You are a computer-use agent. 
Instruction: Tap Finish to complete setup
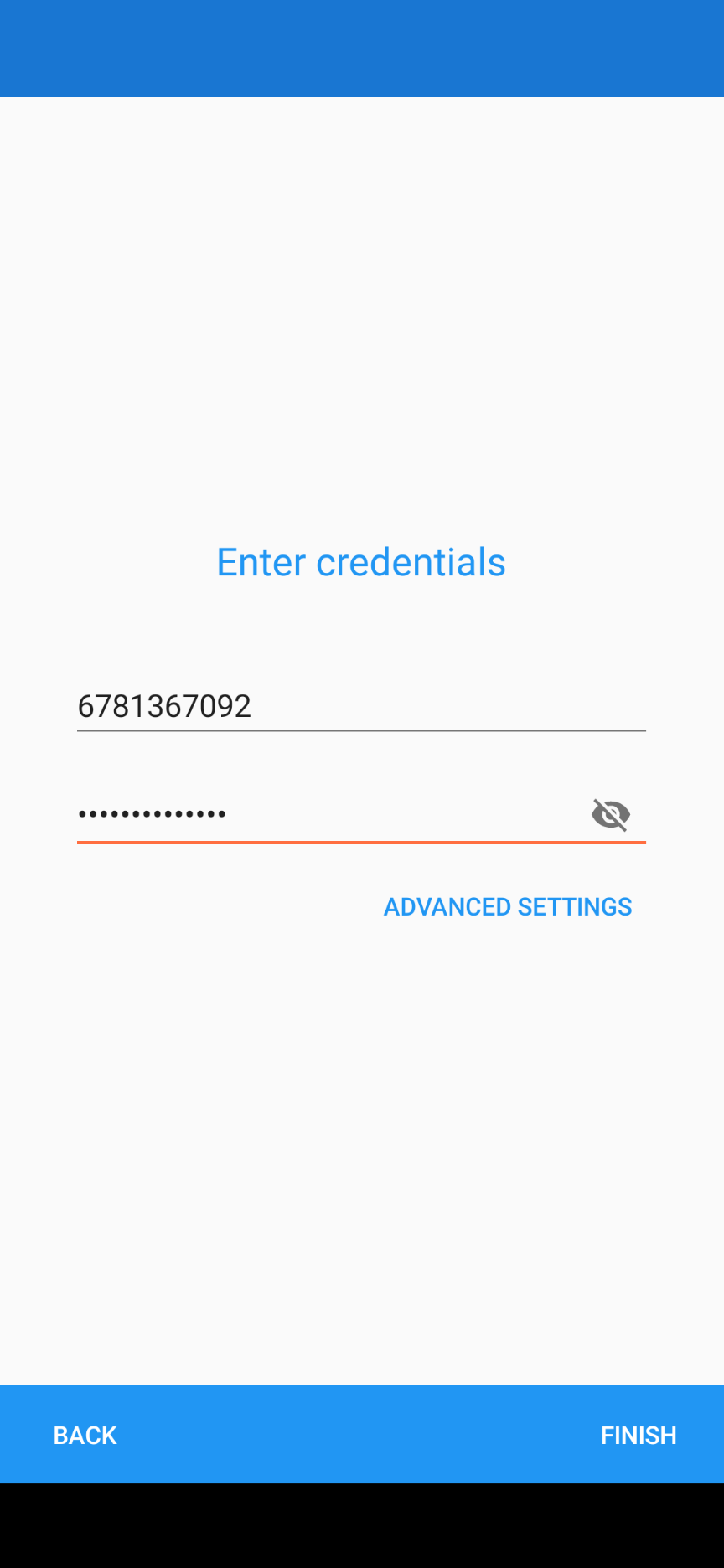[639, 1435]
